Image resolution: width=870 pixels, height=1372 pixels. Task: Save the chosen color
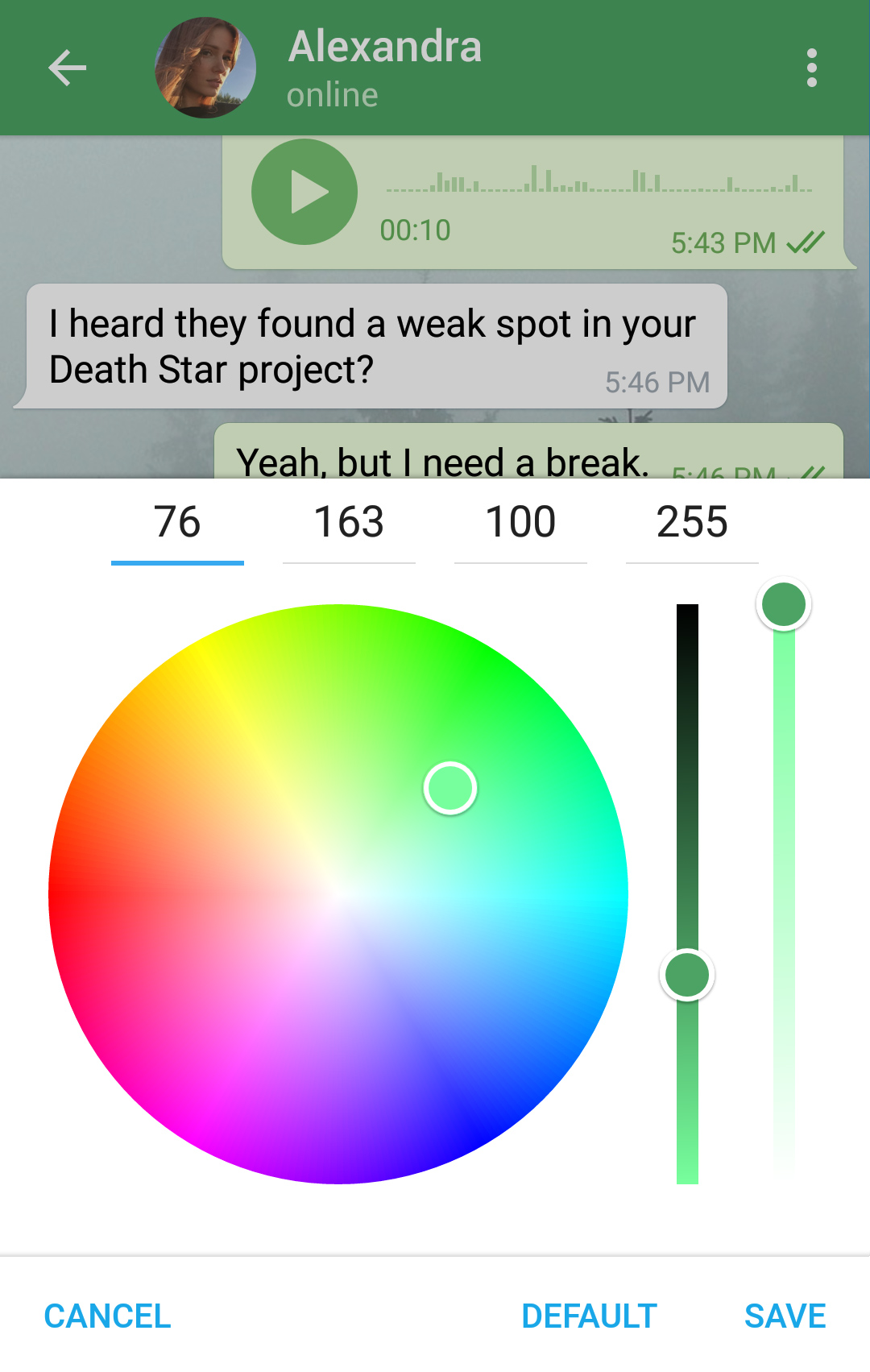pos(785,1316)
